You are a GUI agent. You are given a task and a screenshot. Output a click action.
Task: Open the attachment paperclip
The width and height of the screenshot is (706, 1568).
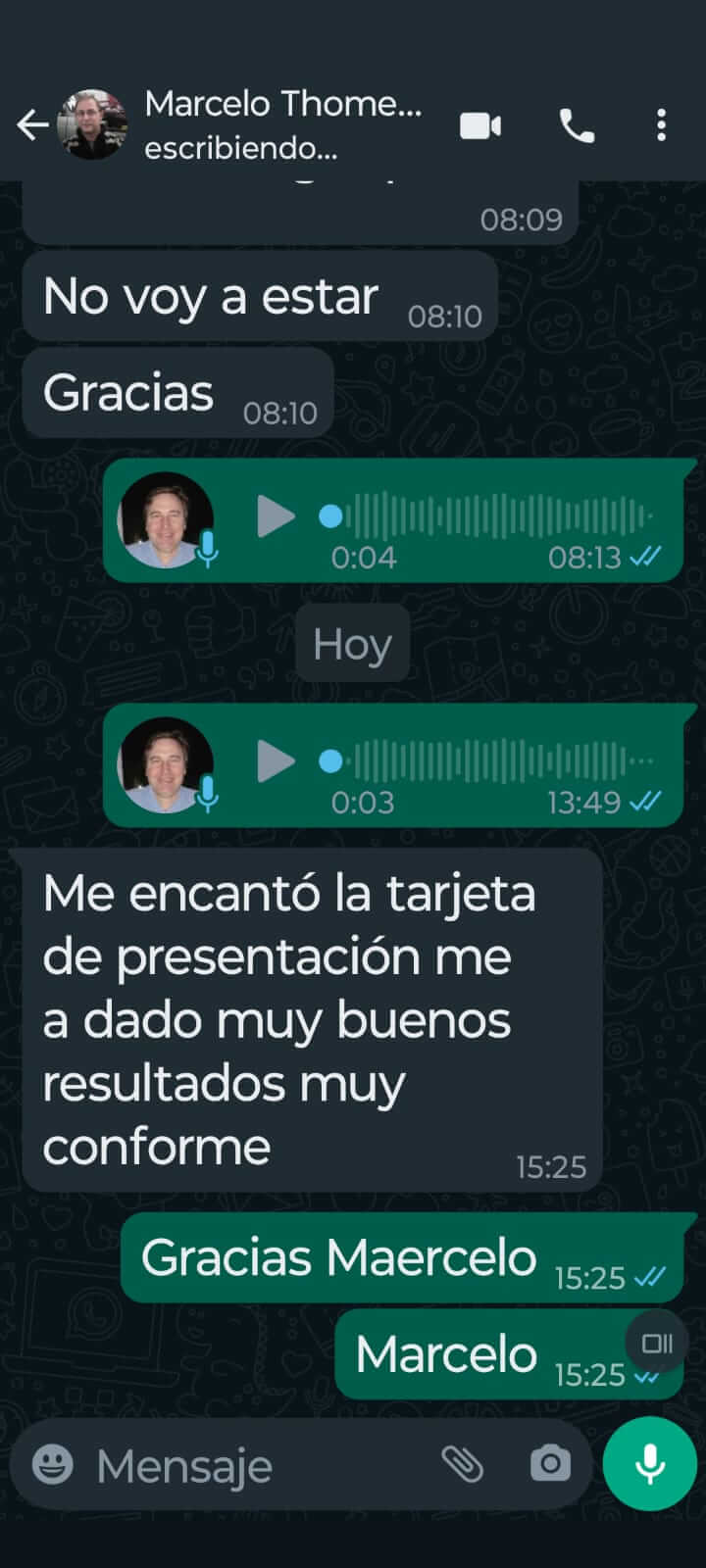(x=462, y=1464)
